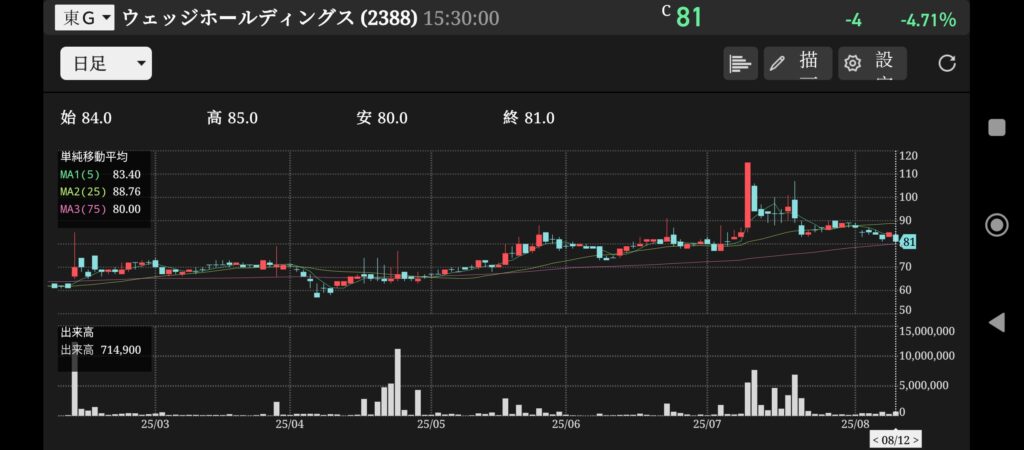
Task: Refresh the chart data
Action: coord(947,64)
